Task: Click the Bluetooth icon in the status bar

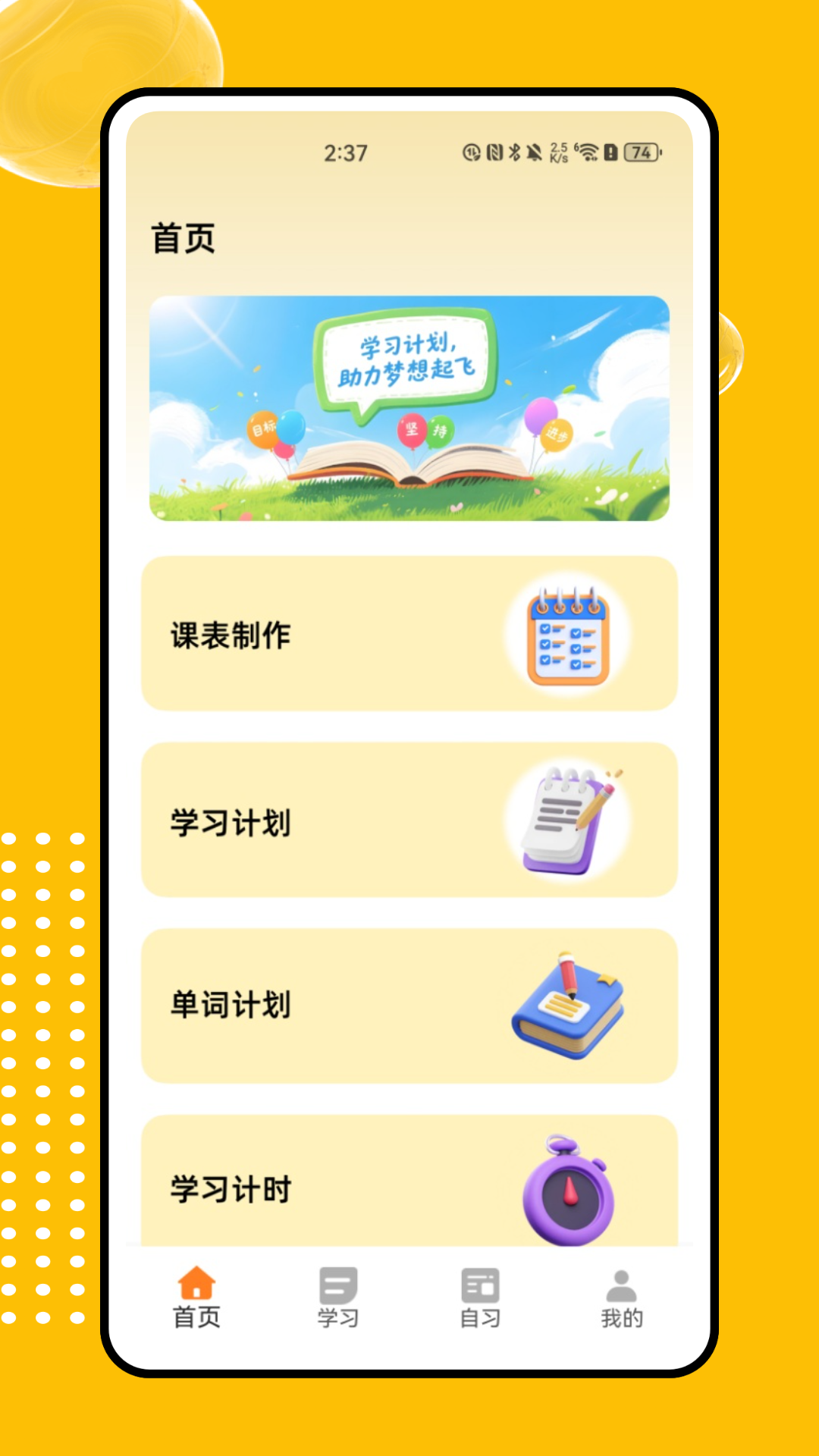Action: click(x=515, y=152)
